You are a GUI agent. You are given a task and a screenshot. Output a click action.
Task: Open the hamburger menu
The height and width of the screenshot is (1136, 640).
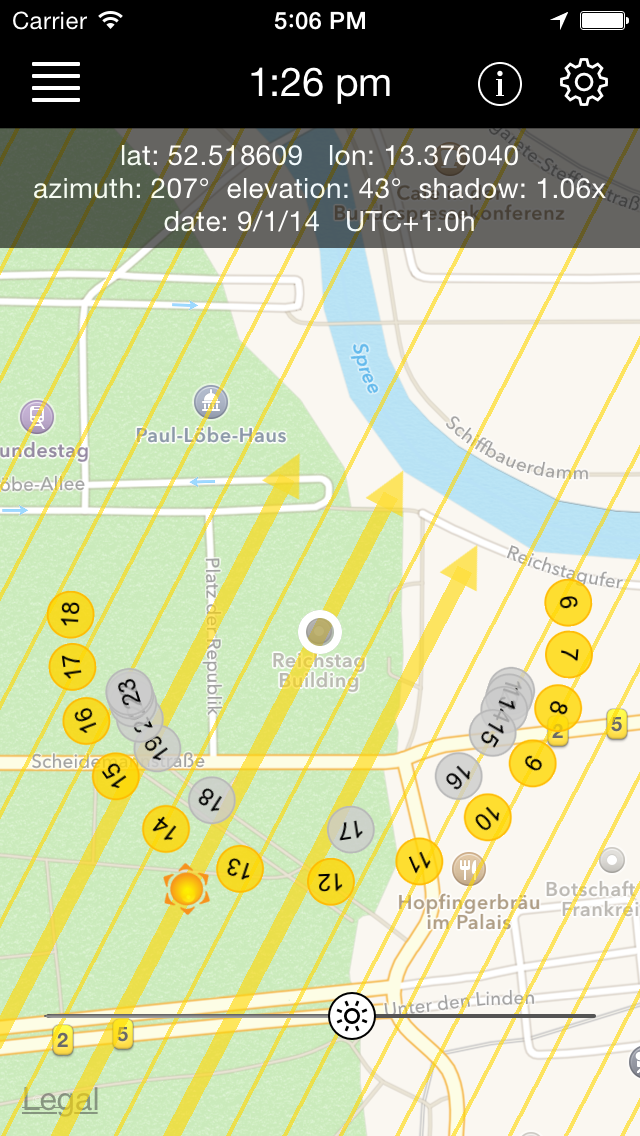56,83
